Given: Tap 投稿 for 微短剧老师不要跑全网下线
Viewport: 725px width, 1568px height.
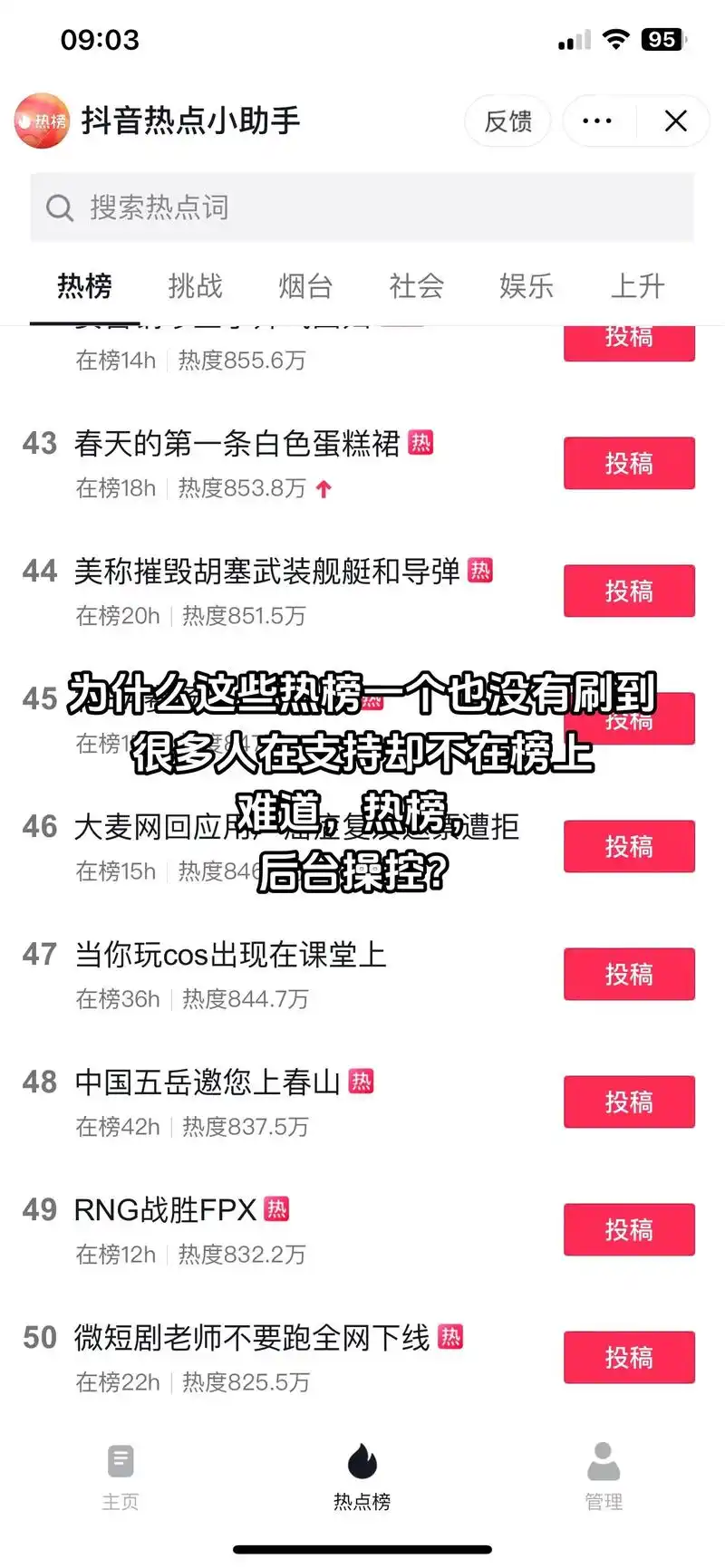Looking at the screenshot, I should [629, 1358].
